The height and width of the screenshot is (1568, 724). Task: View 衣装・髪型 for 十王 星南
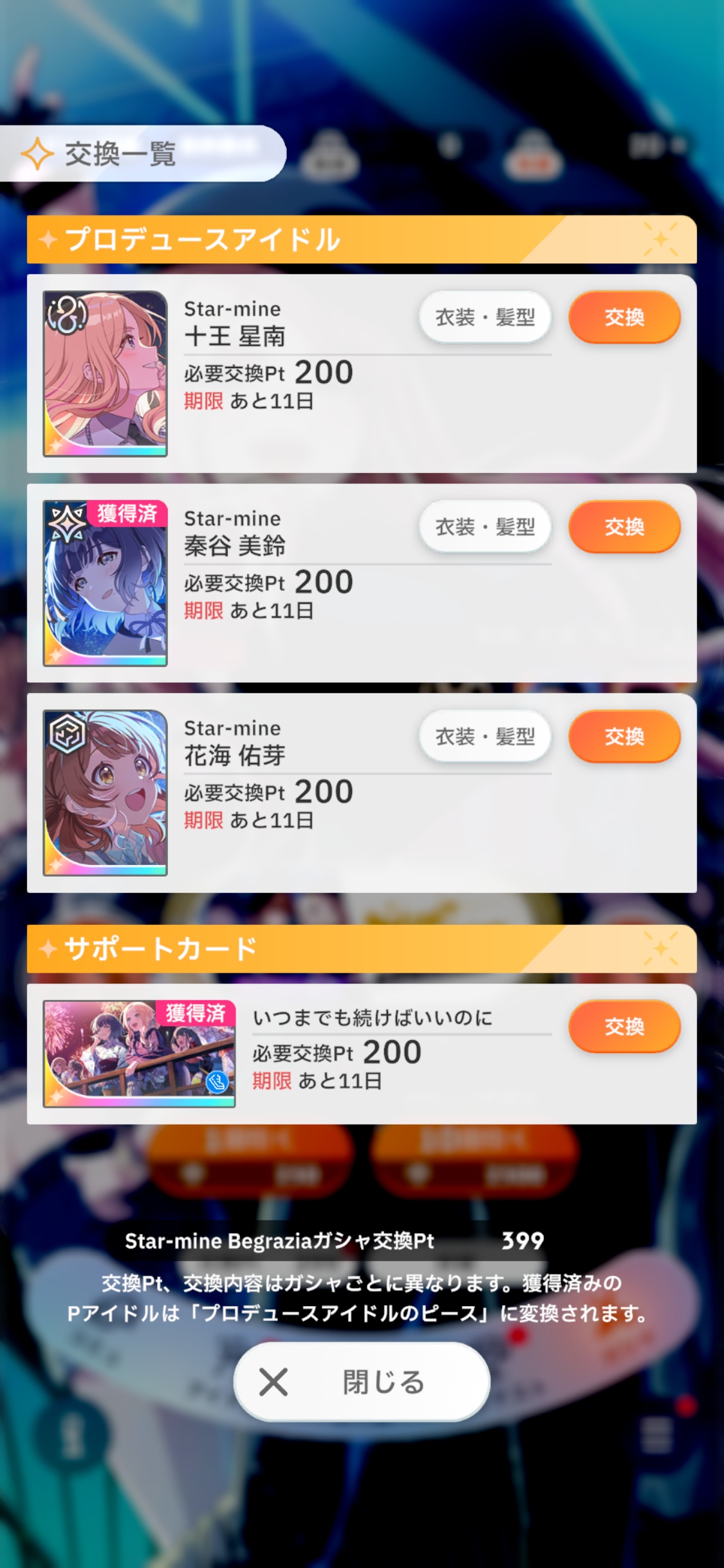pyautogui.click(x=485, y=317)
